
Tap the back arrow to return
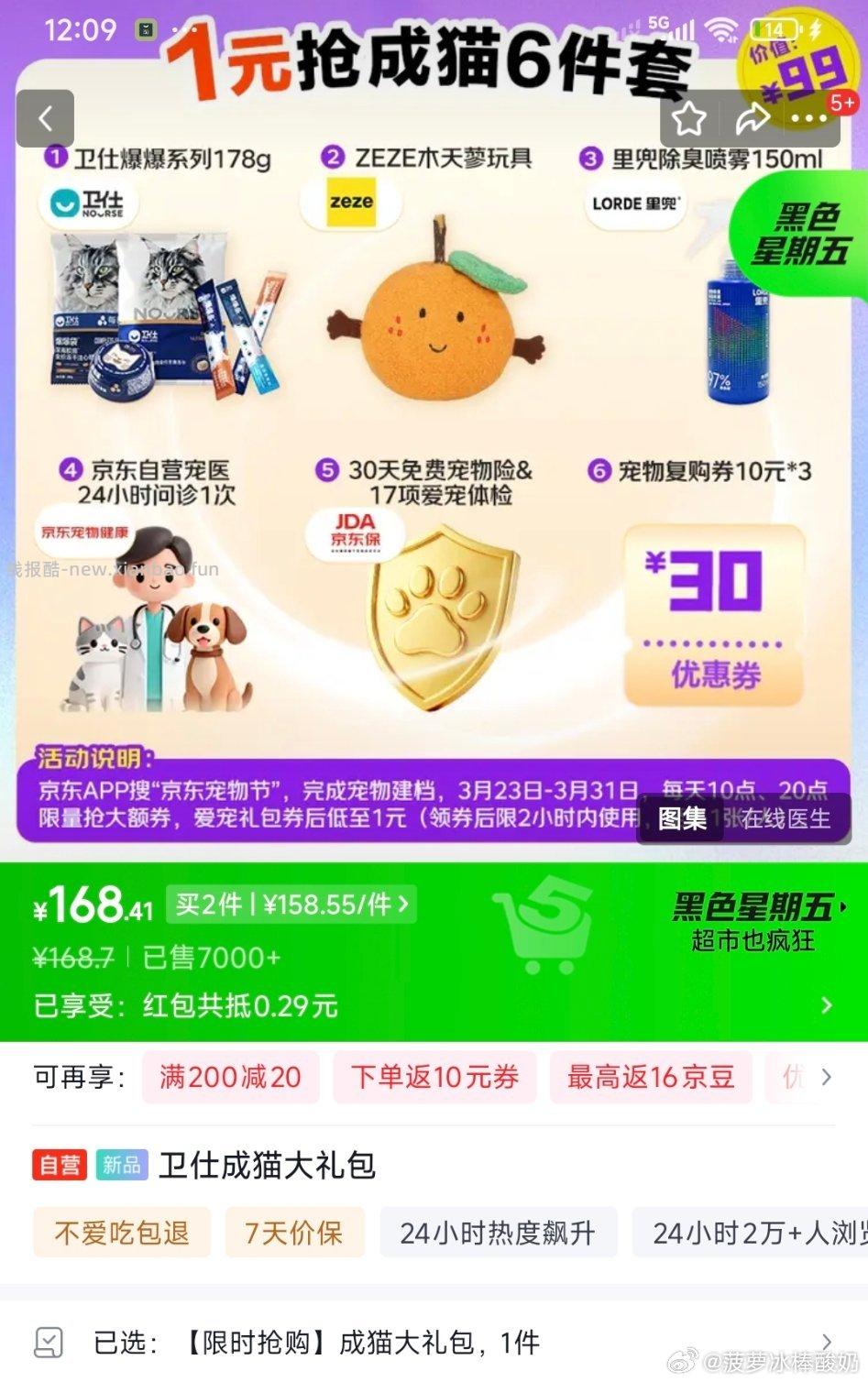click(x=45, y=119)
